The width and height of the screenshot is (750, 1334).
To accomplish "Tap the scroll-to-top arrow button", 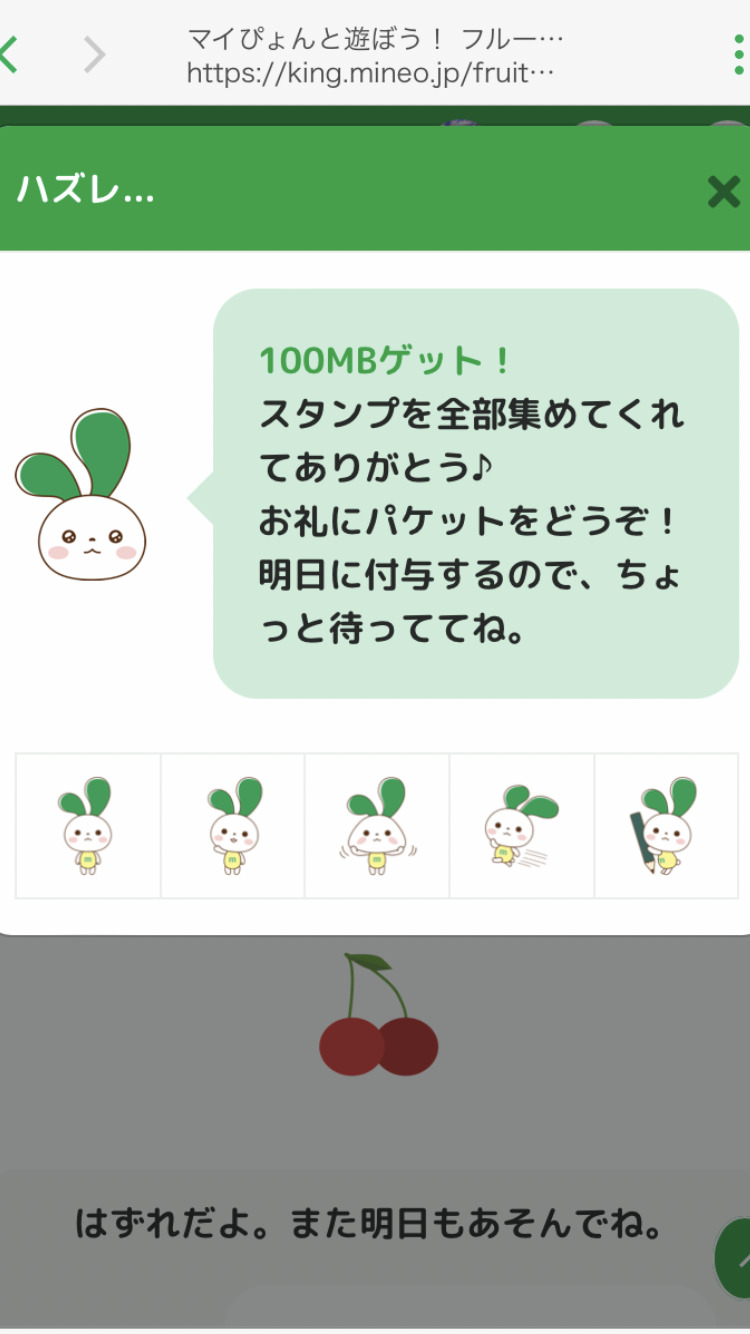I will pyautogui.click(x=736, y=1257).
